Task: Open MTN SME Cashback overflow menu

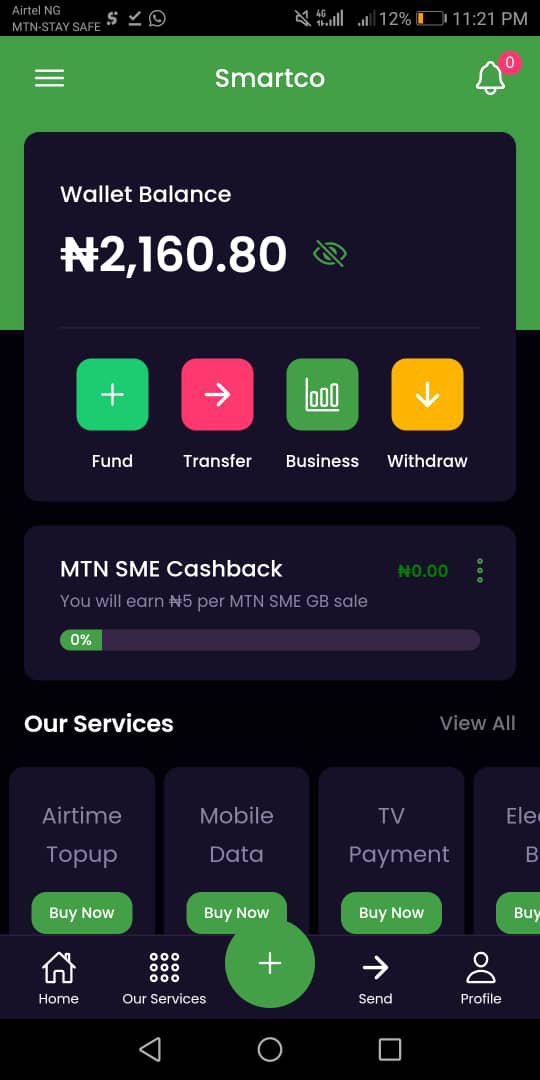Action: coord(480,570)
